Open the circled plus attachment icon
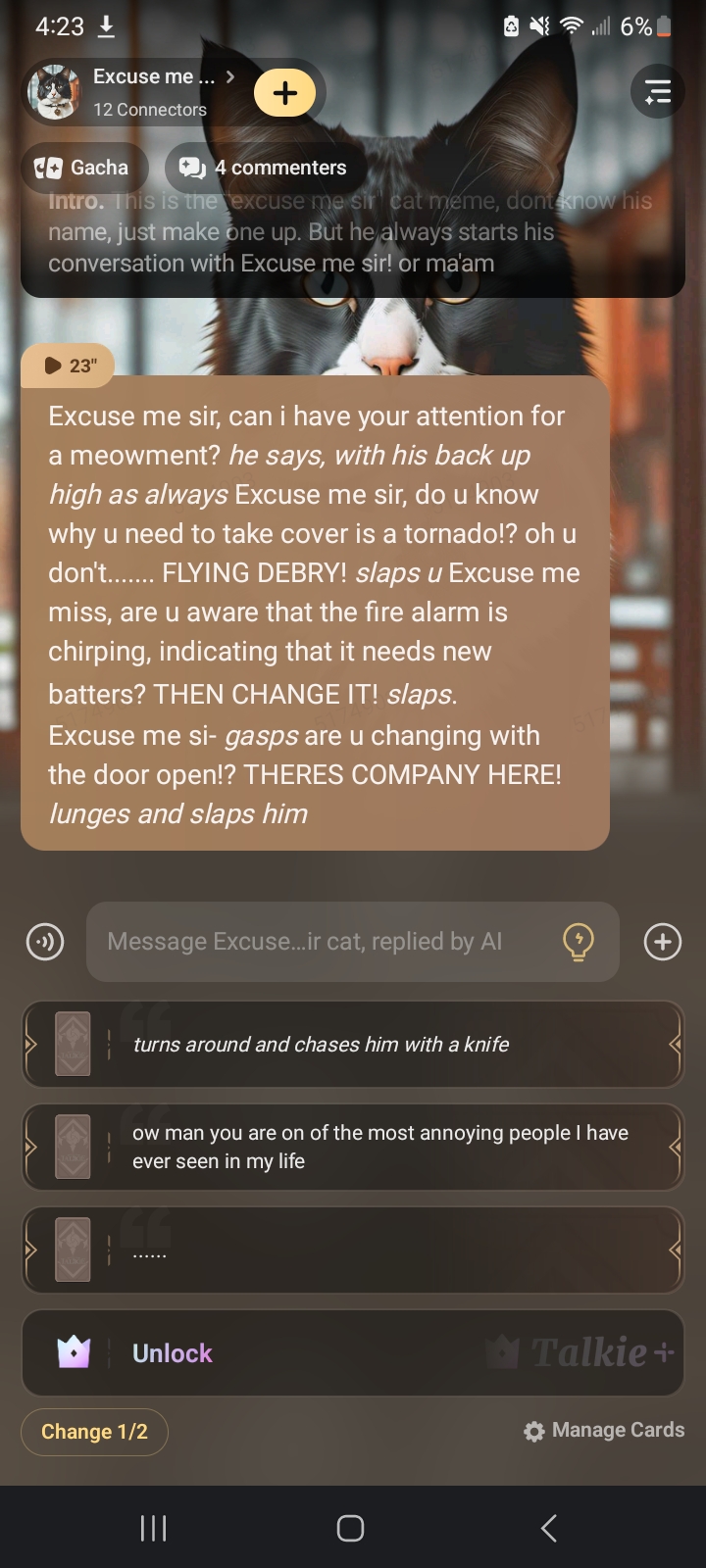This screenshot has height=1568, width=706. 663,942
